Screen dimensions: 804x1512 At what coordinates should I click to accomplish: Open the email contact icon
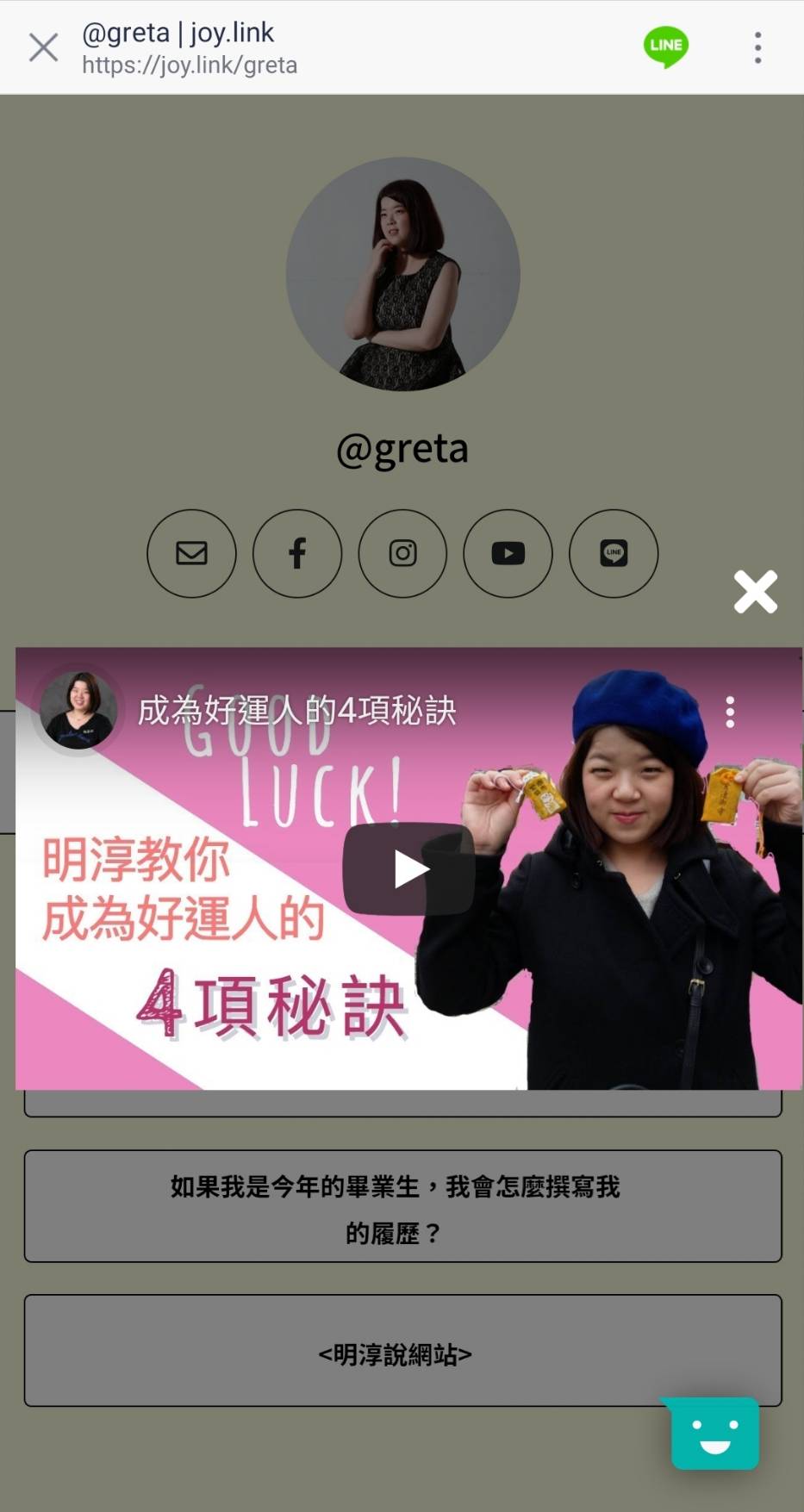[x=191, y=553]
